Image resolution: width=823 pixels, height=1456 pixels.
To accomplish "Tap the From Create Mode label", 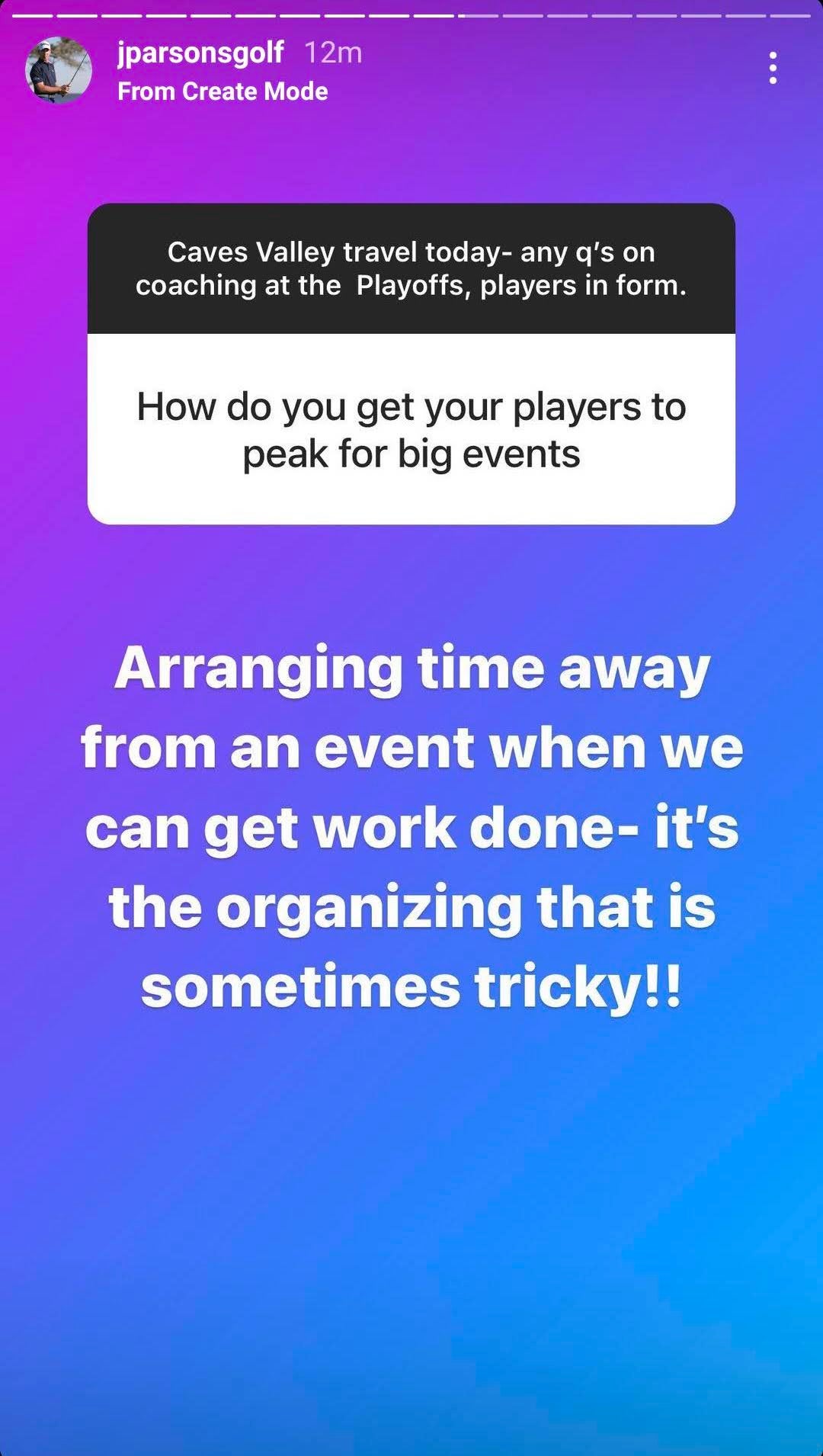I will [x=223, y=91].
